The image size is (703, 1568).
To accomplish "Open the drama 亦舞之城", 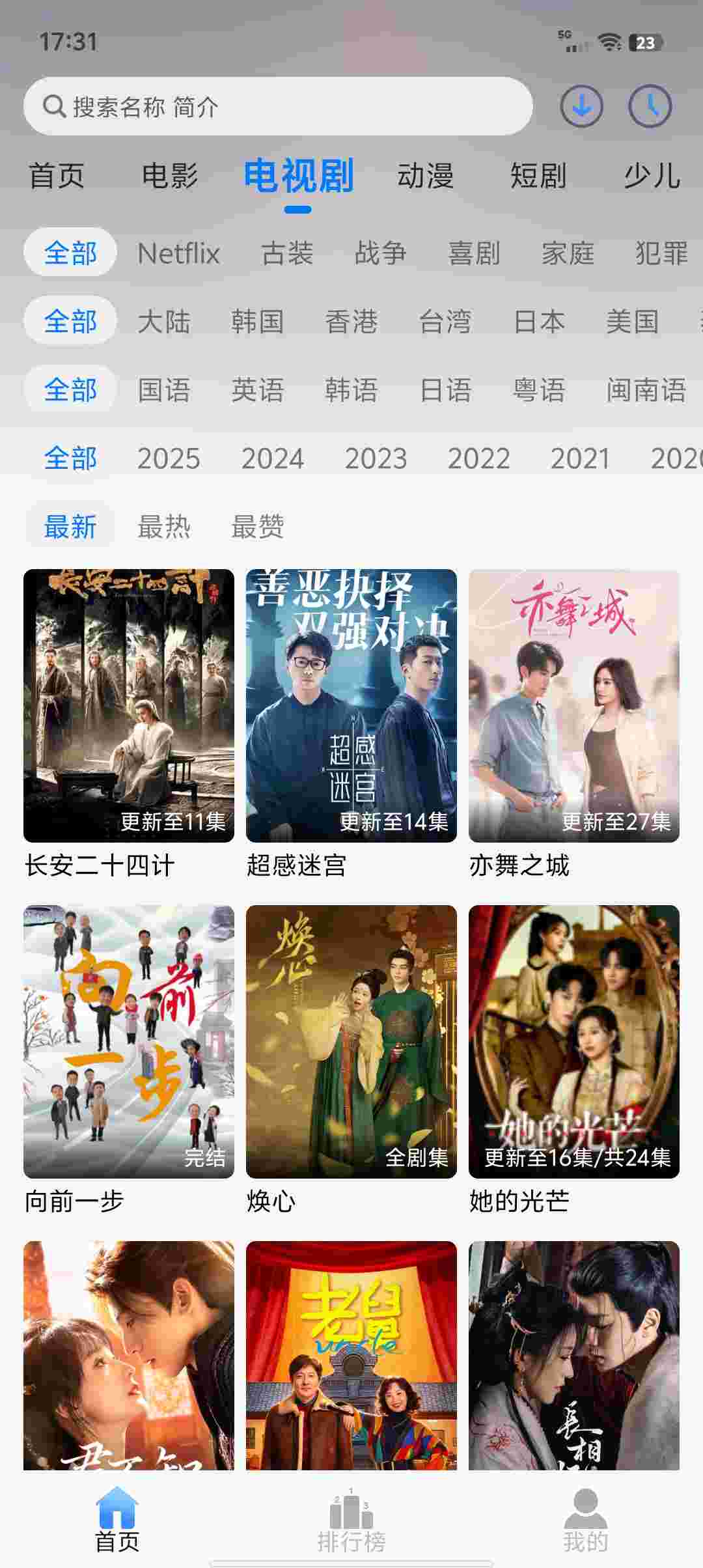I will 574,706.
